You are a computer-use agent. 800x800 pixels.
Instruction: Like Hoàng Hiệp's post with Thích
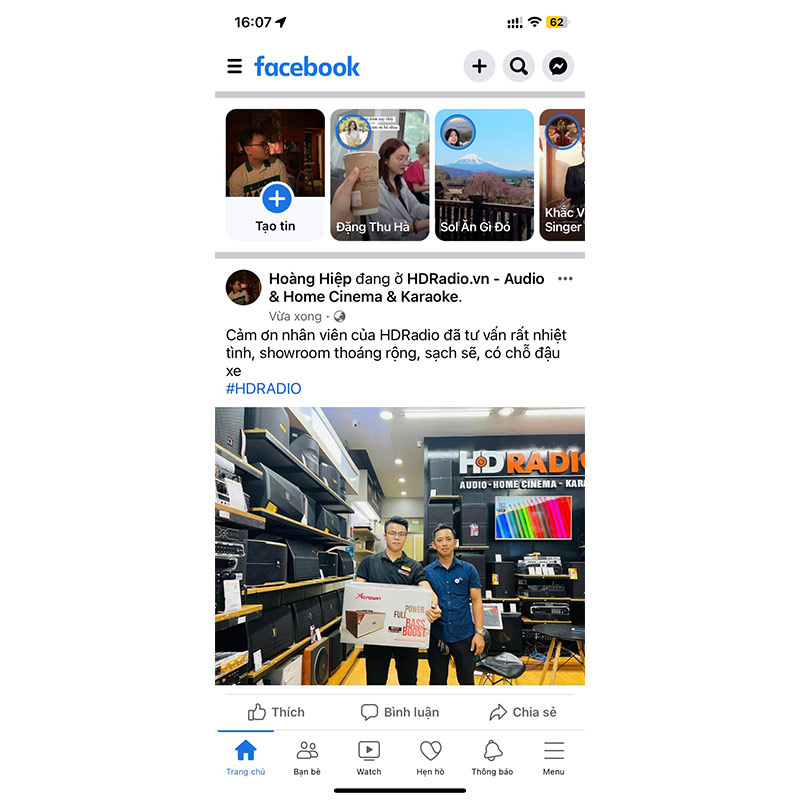[x=276, y=712]
